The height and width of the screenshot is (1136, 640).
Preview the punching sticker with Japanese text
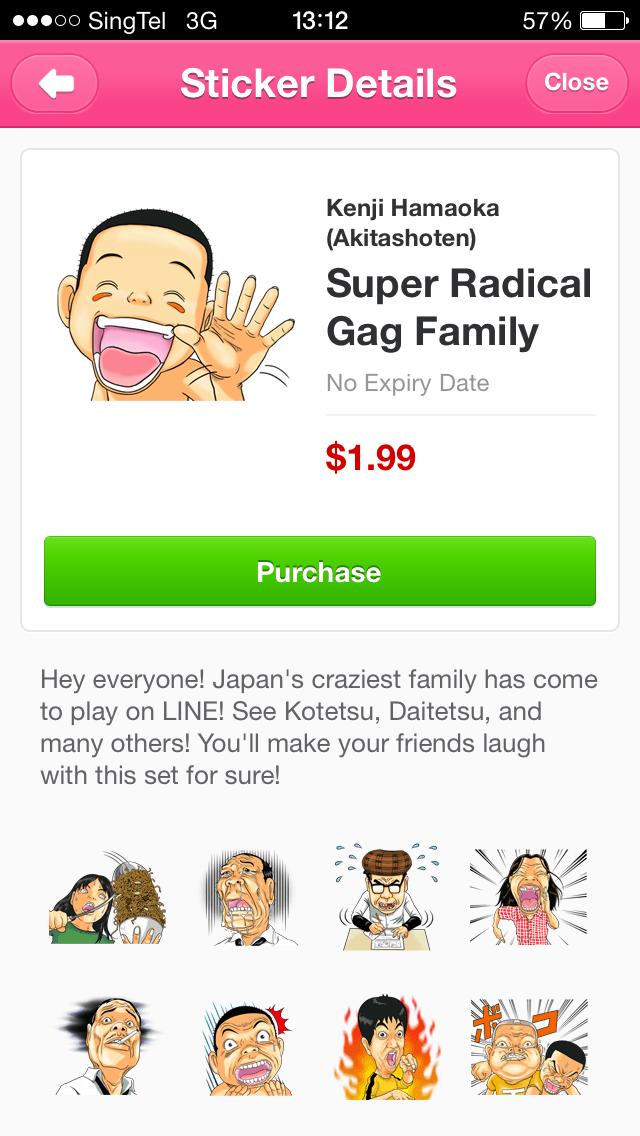(x=528, y=1045)
